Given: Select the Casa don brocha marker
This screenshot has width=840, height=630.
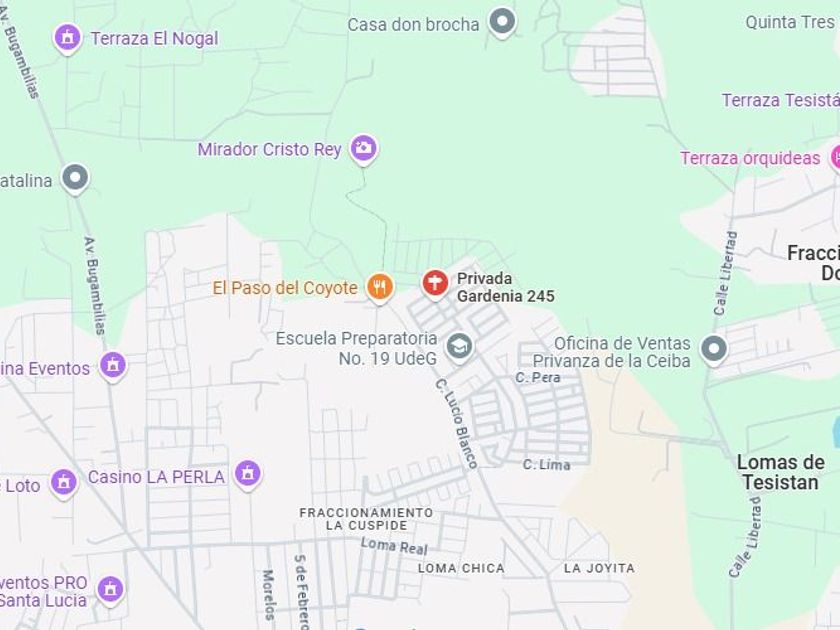Looking at the screenshot, I should coord(502,22).
